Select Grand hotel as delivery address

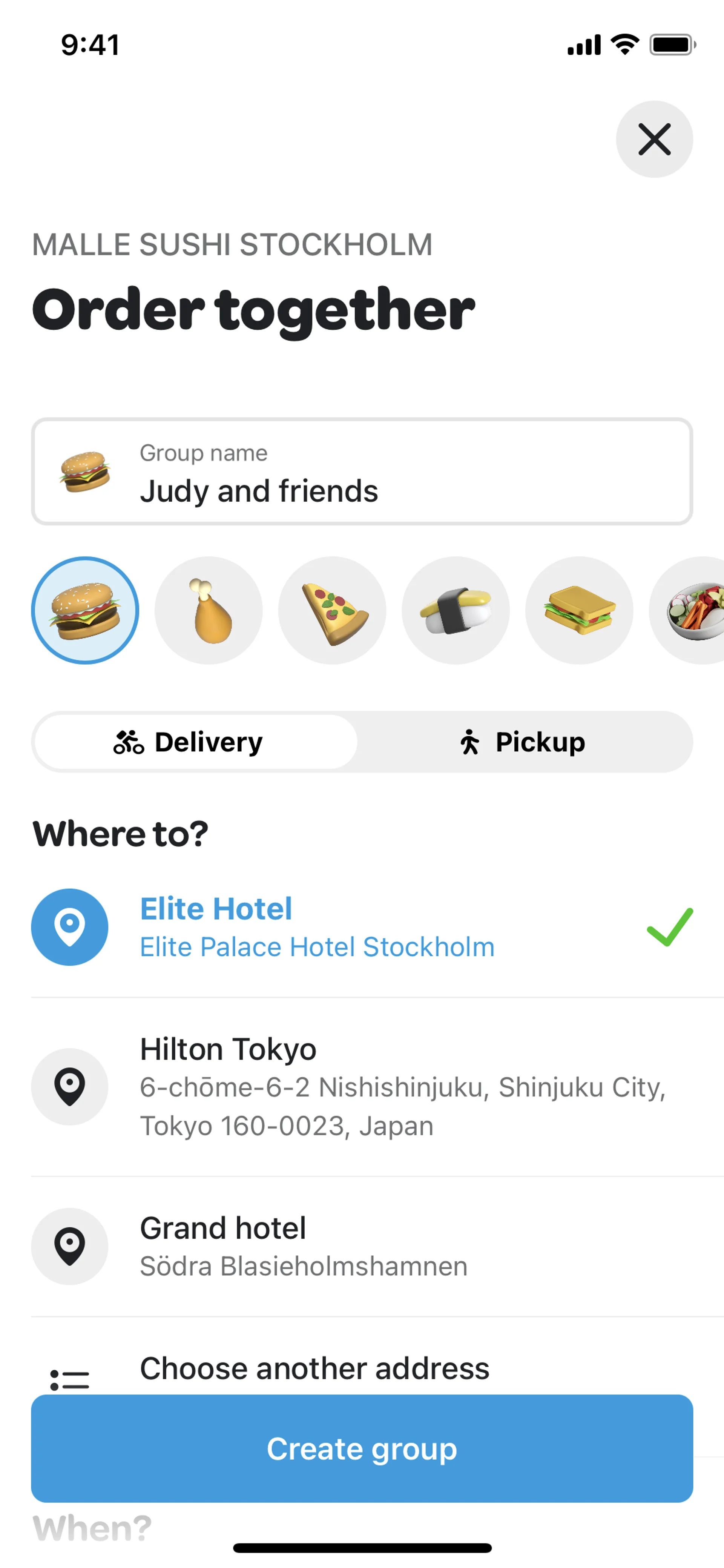[304, 1246]
